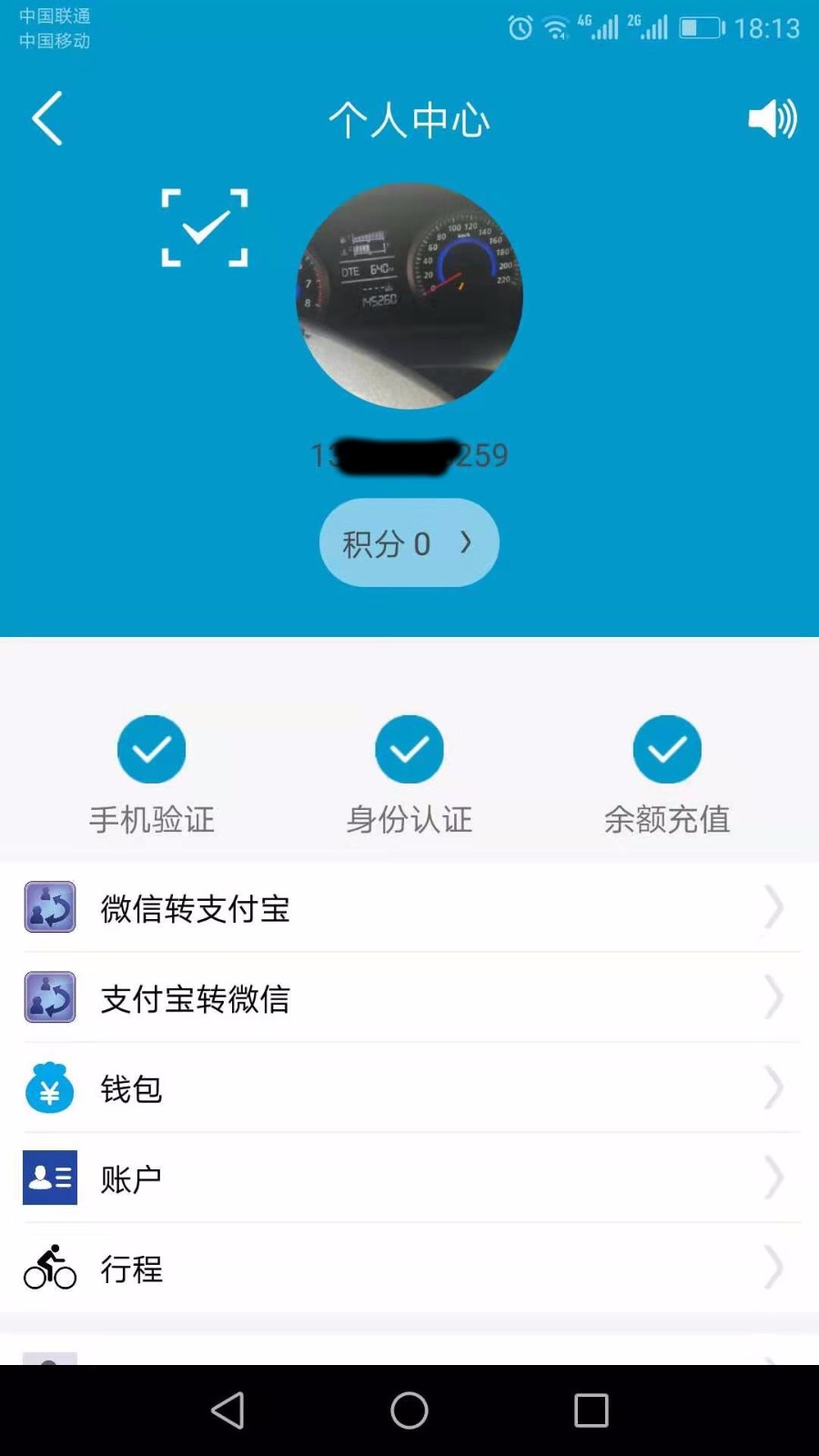Expand the 钱包 row chevron

[x=774, y=1088]
